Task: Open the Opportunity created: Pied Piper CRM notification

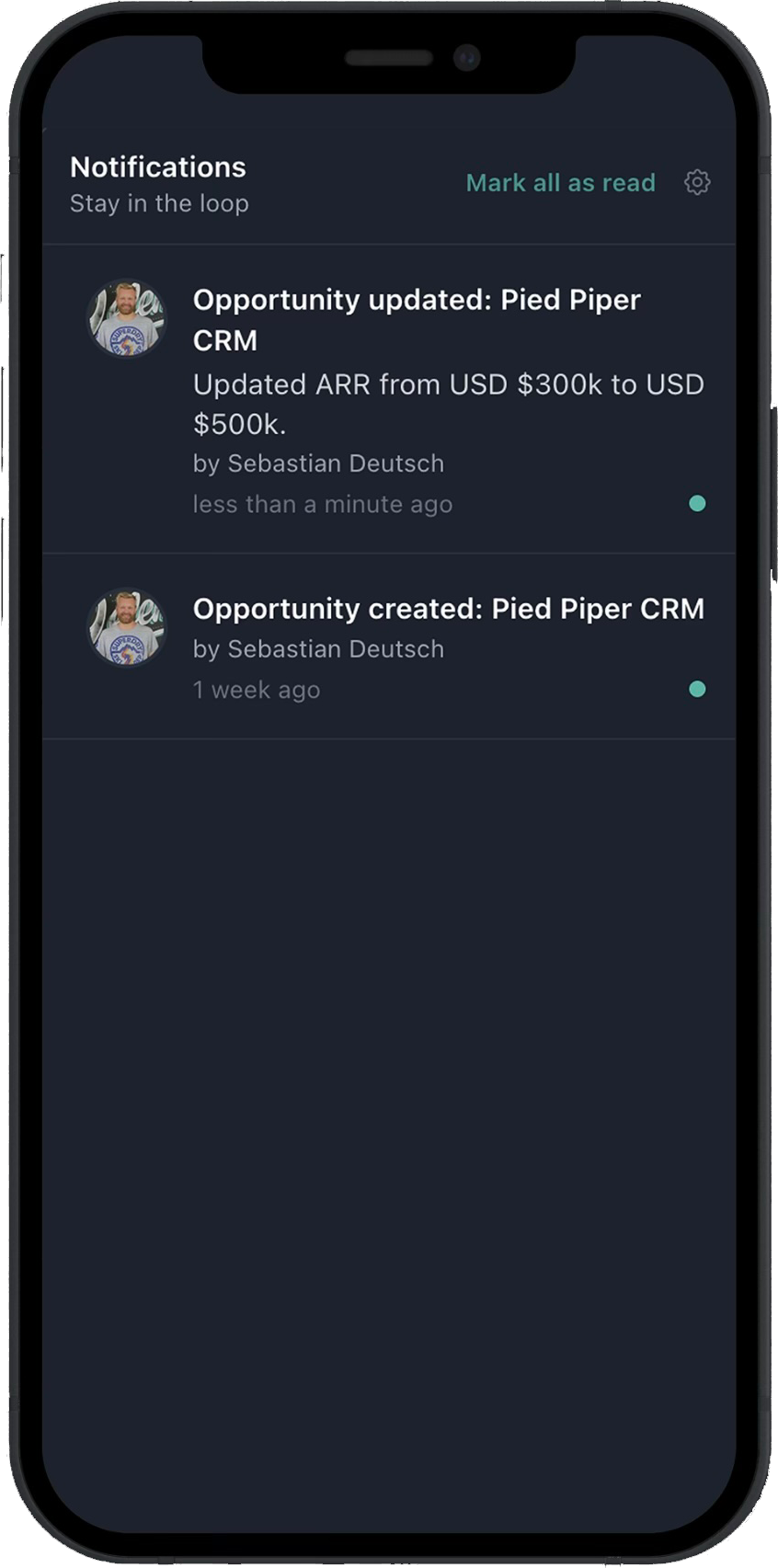Action: tap(448, 608)
